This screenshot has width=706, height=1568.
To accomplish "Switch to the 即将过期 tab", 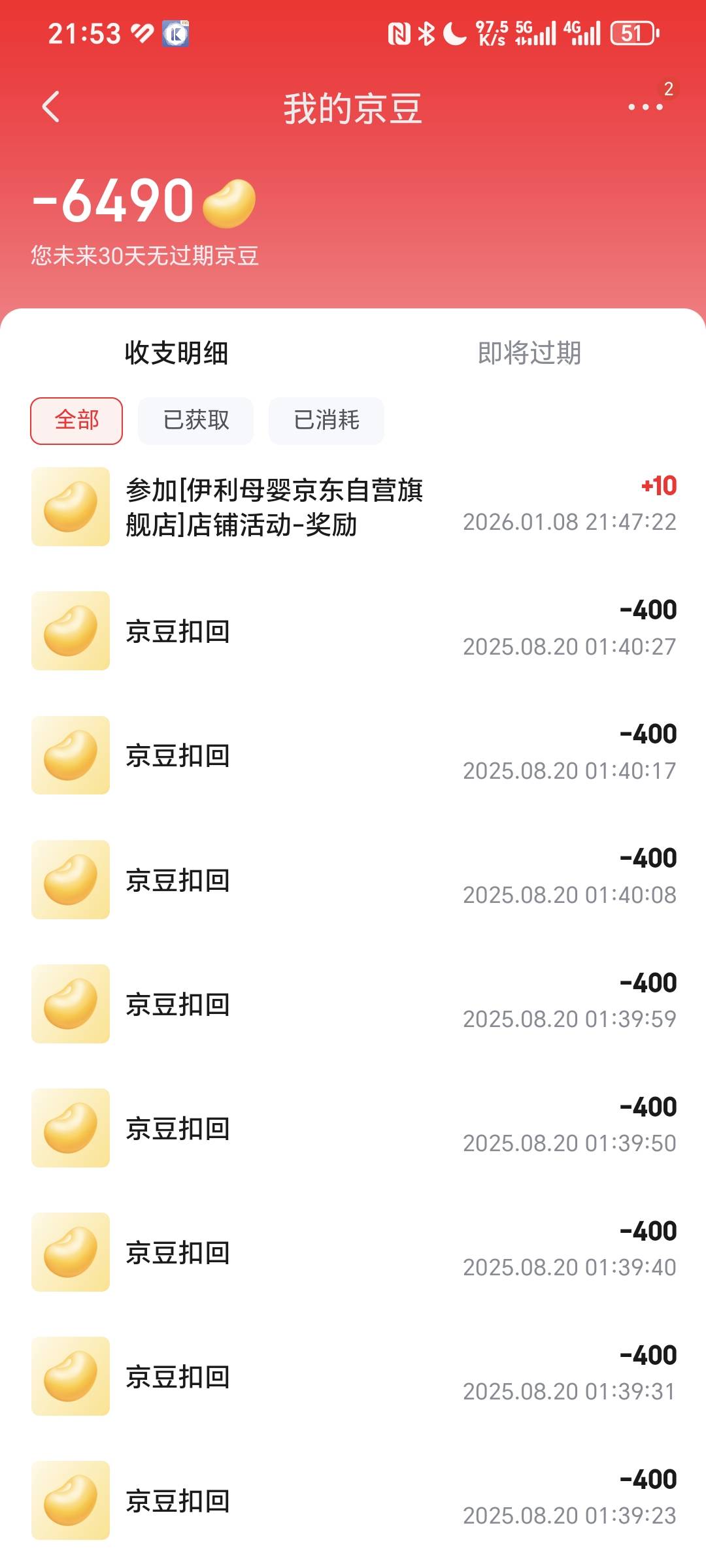I will [x=529, y=353].
